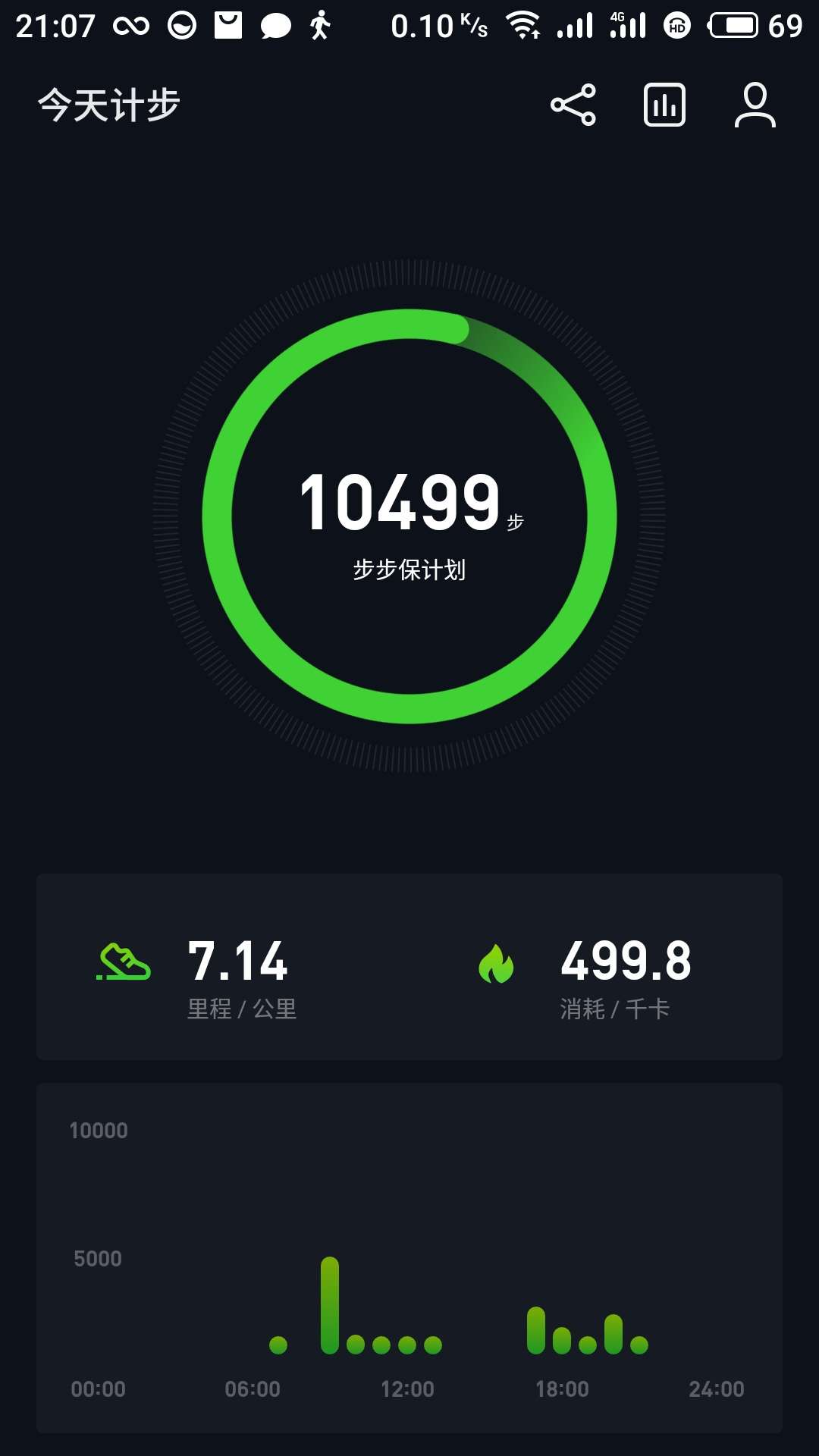Tap the 7.14 里程/公里 mileage value
The width and height of the screenshot is (819, 1456).
pyautogui.click(x=239, y=959)
